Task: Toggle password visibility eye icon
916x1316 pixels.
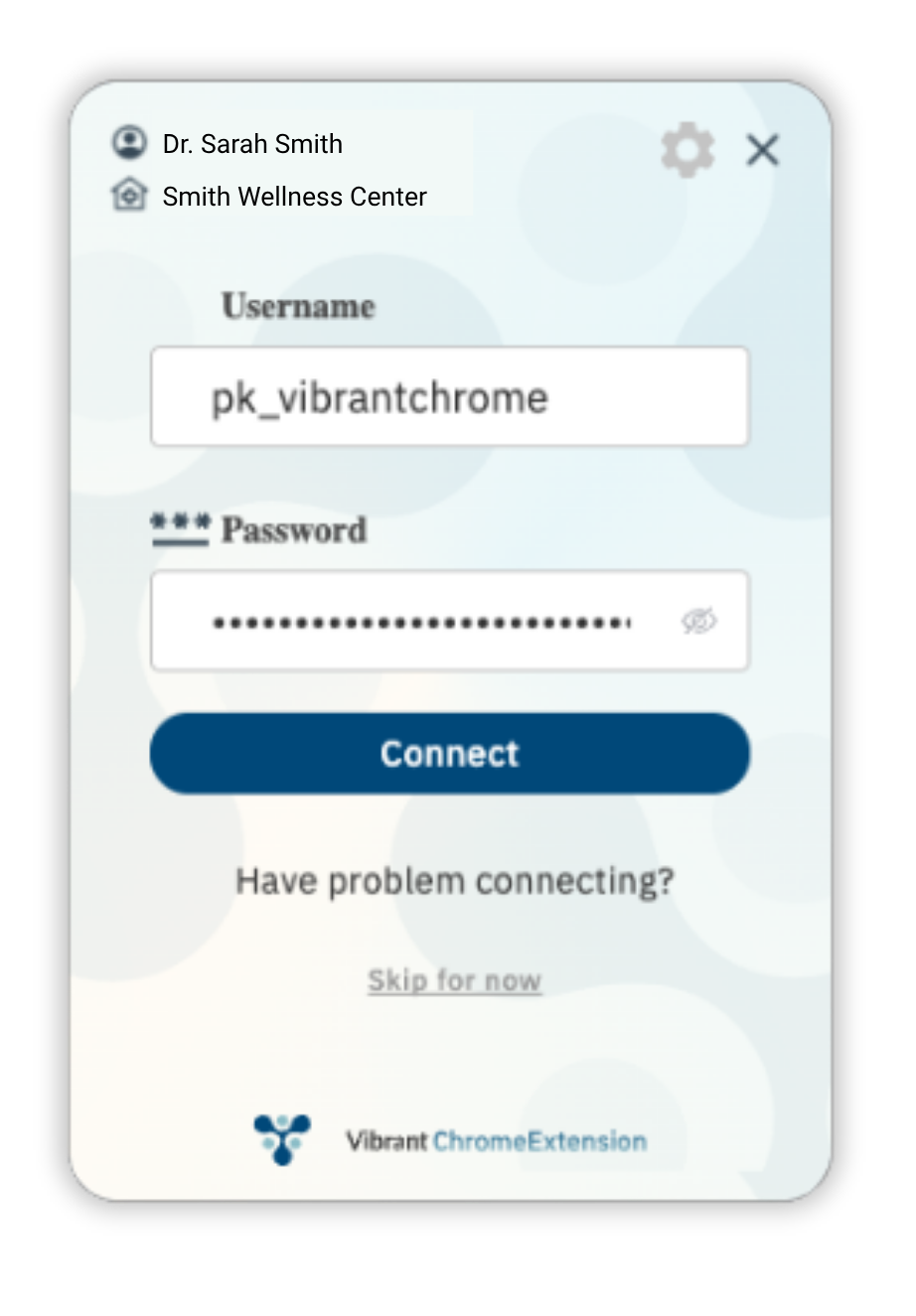Action: [x=698, y=622]
